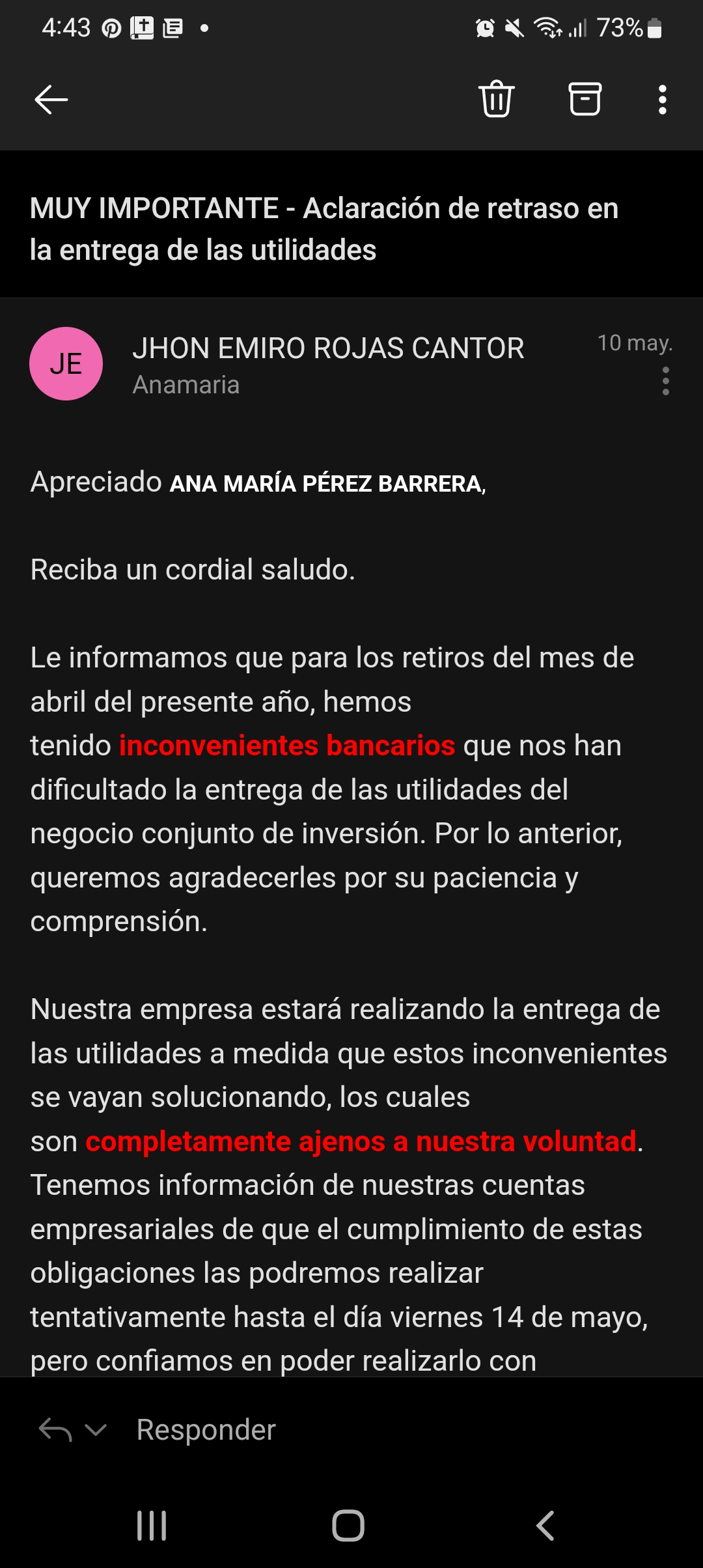
Task: Open reply options dropdown arrow
Action: (x=96, y=1430)
